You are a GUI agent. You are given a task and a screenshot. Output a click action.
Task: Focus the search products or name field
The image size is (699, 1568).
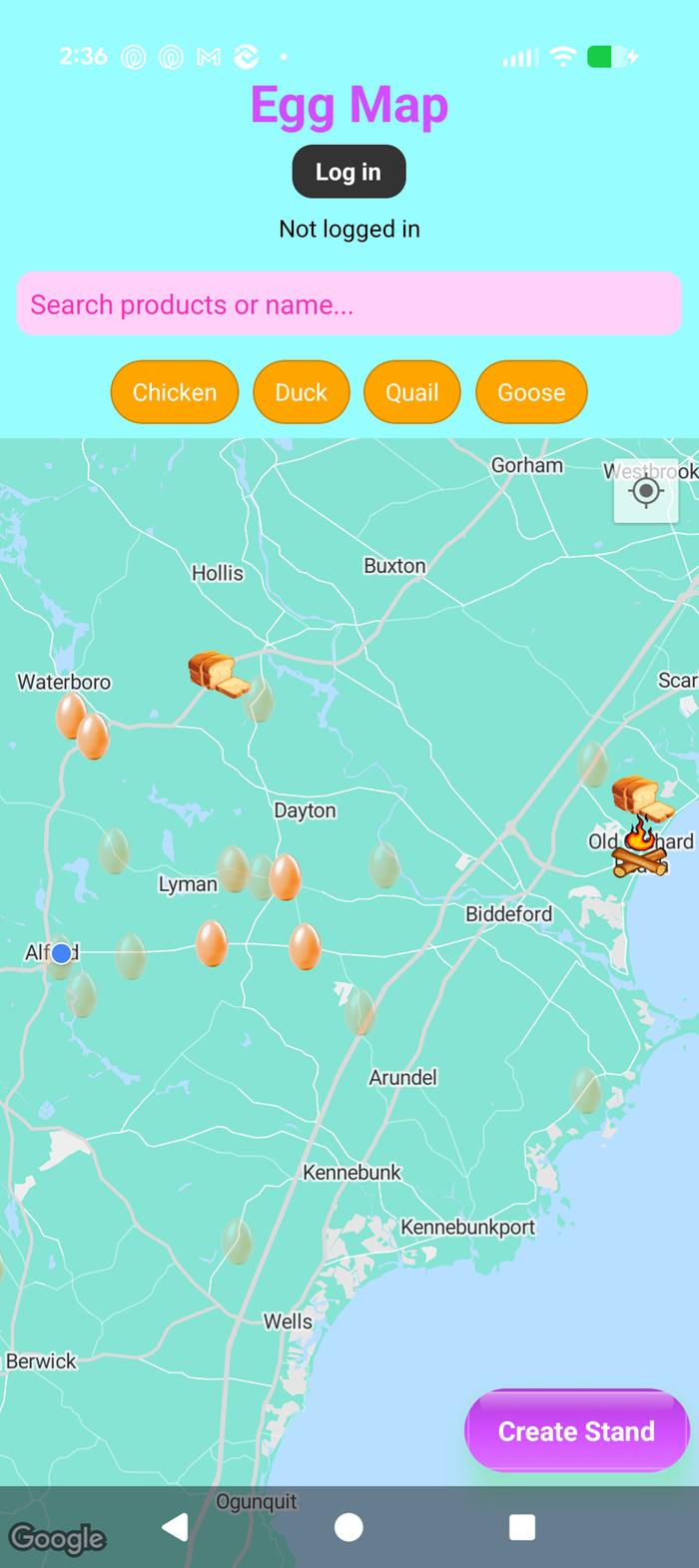[349, 303]
